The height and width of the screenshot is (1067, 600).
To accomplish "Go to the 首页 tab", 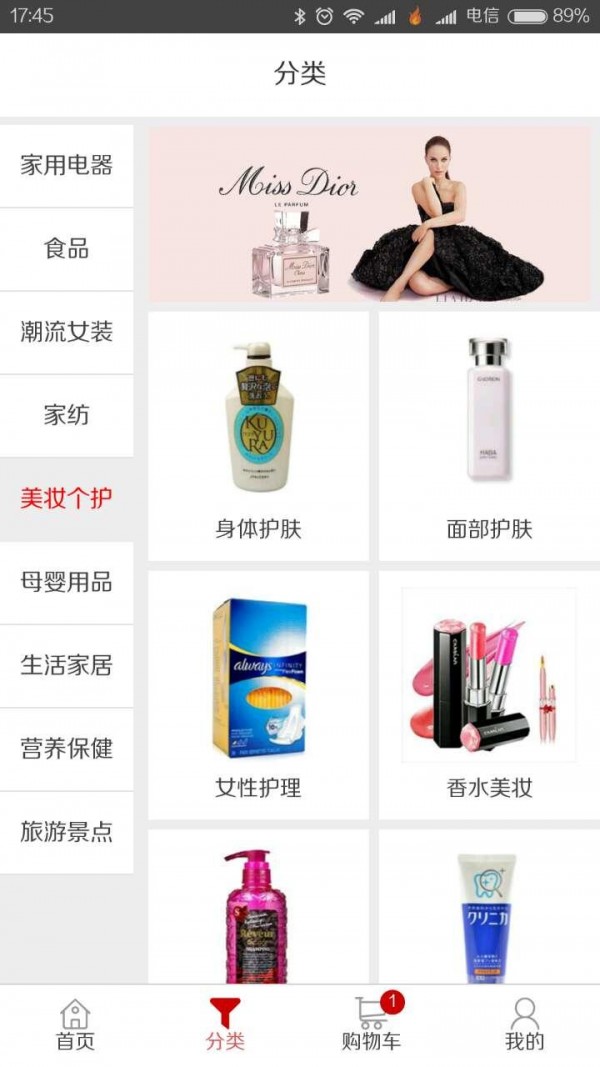I will tap(75, 1025).
